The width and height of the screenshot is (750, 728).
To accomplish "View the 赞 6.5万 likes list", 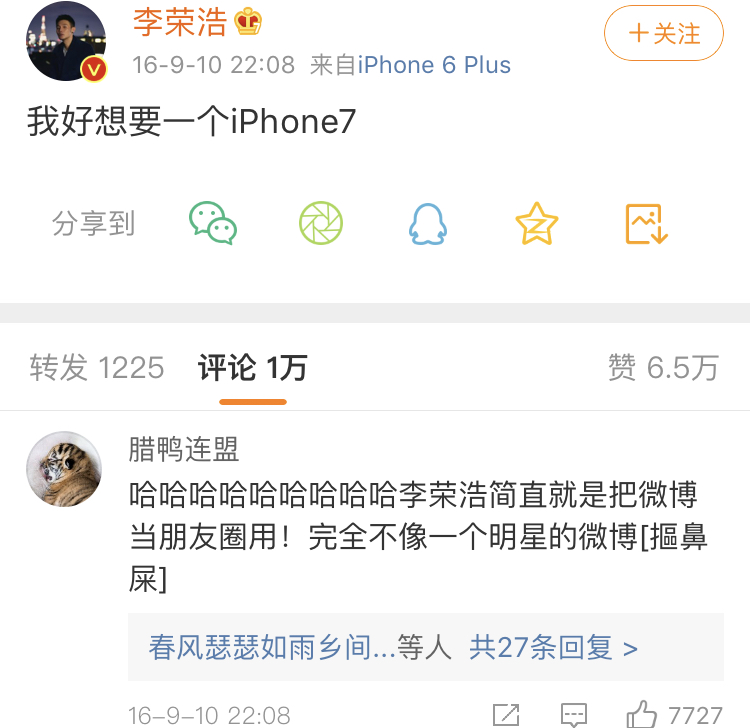I will 663,368.
